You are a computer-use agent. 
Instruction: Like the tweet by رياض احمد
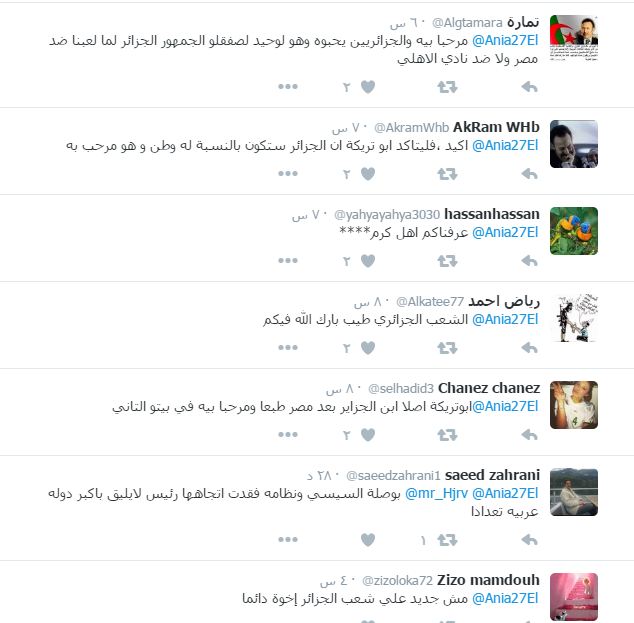[x=367, y=348]
